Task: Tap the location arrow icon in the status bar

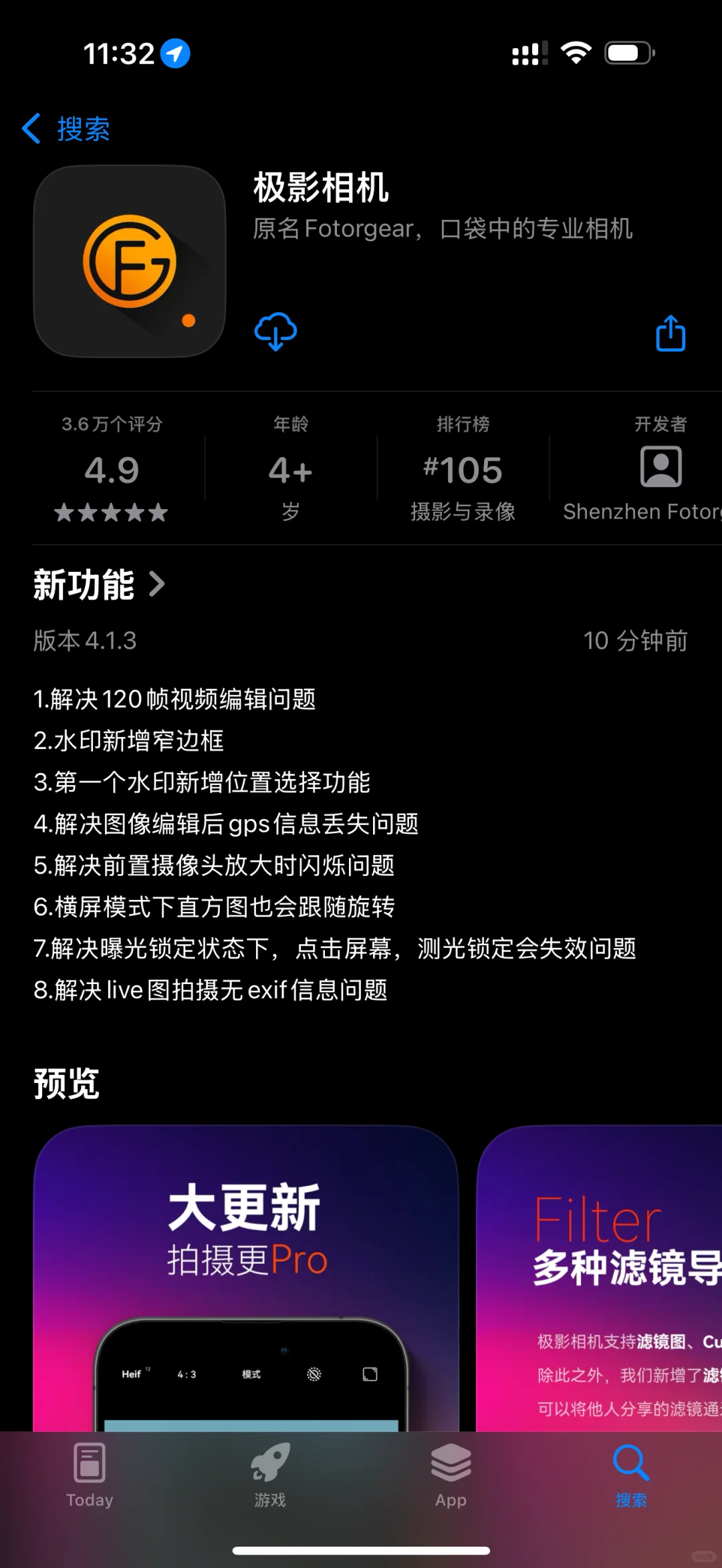Action: click(175, 53)
